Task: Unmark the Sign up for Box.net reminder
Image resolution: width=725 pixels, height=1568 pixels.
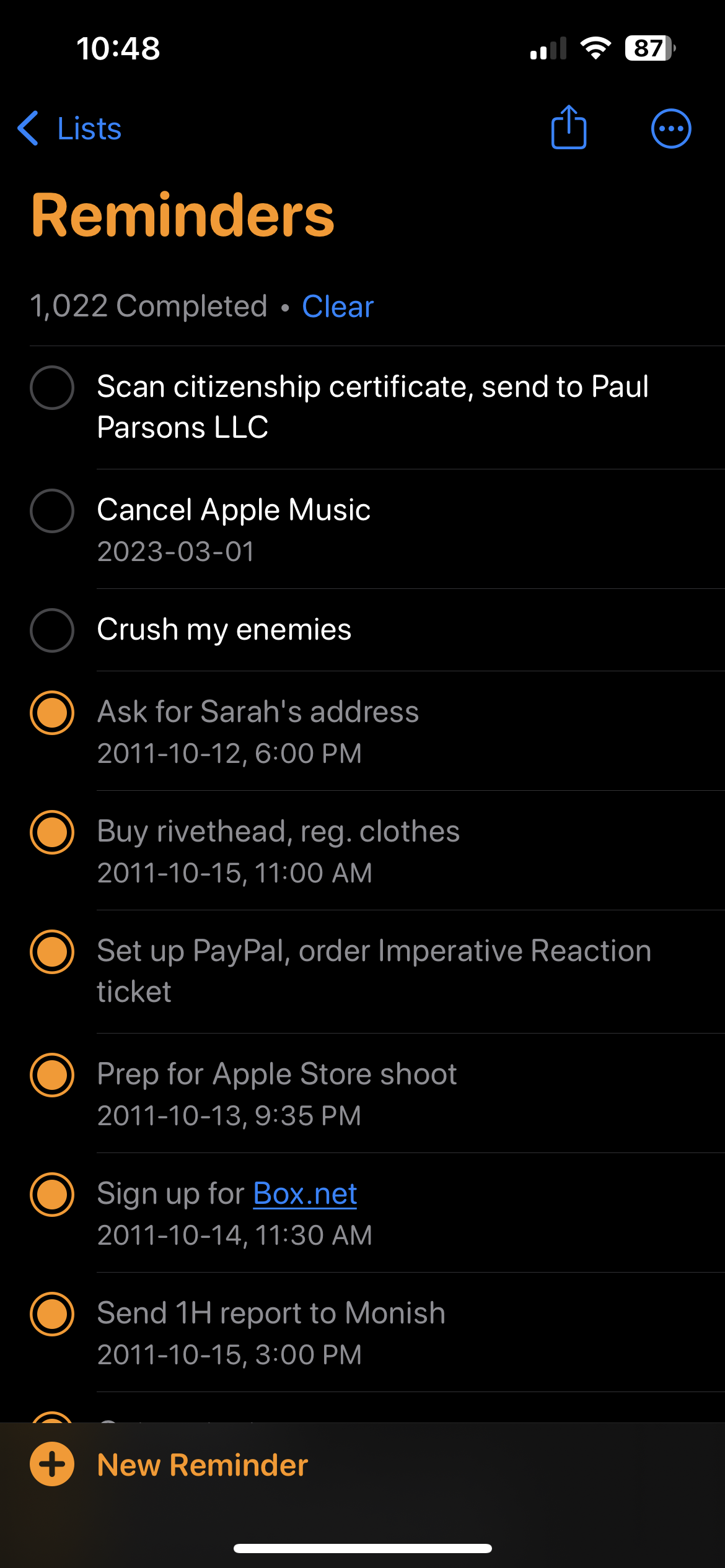Action: (52, 1195)
